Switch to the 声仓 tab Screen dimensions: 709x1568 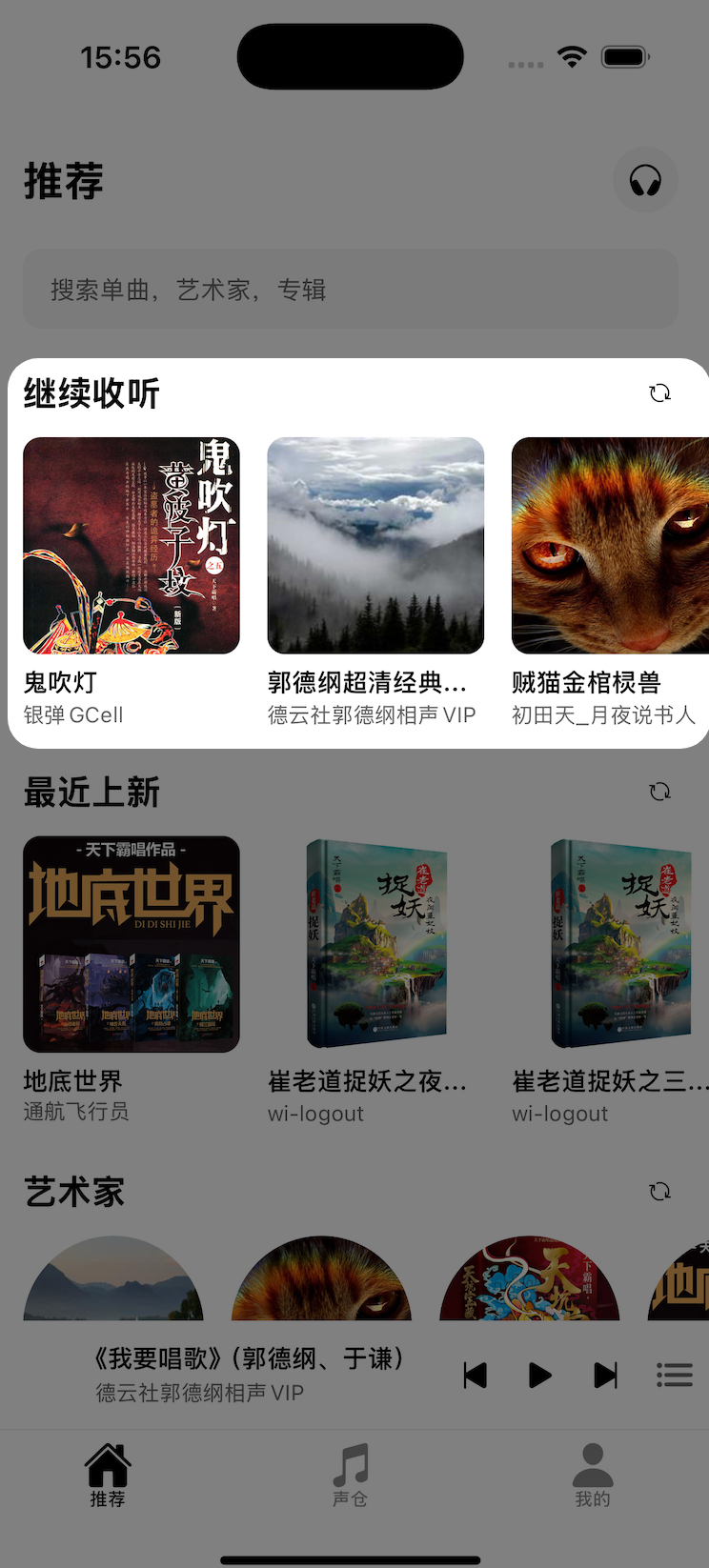pos(350,1467)
